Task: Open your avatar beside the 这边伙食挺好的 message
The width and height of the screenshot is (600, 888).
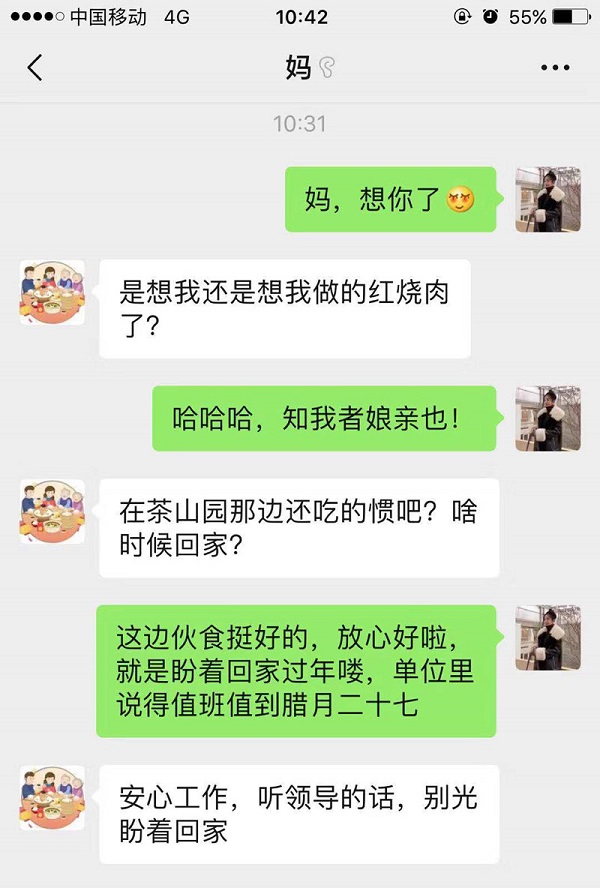Action: click(548, 637)
